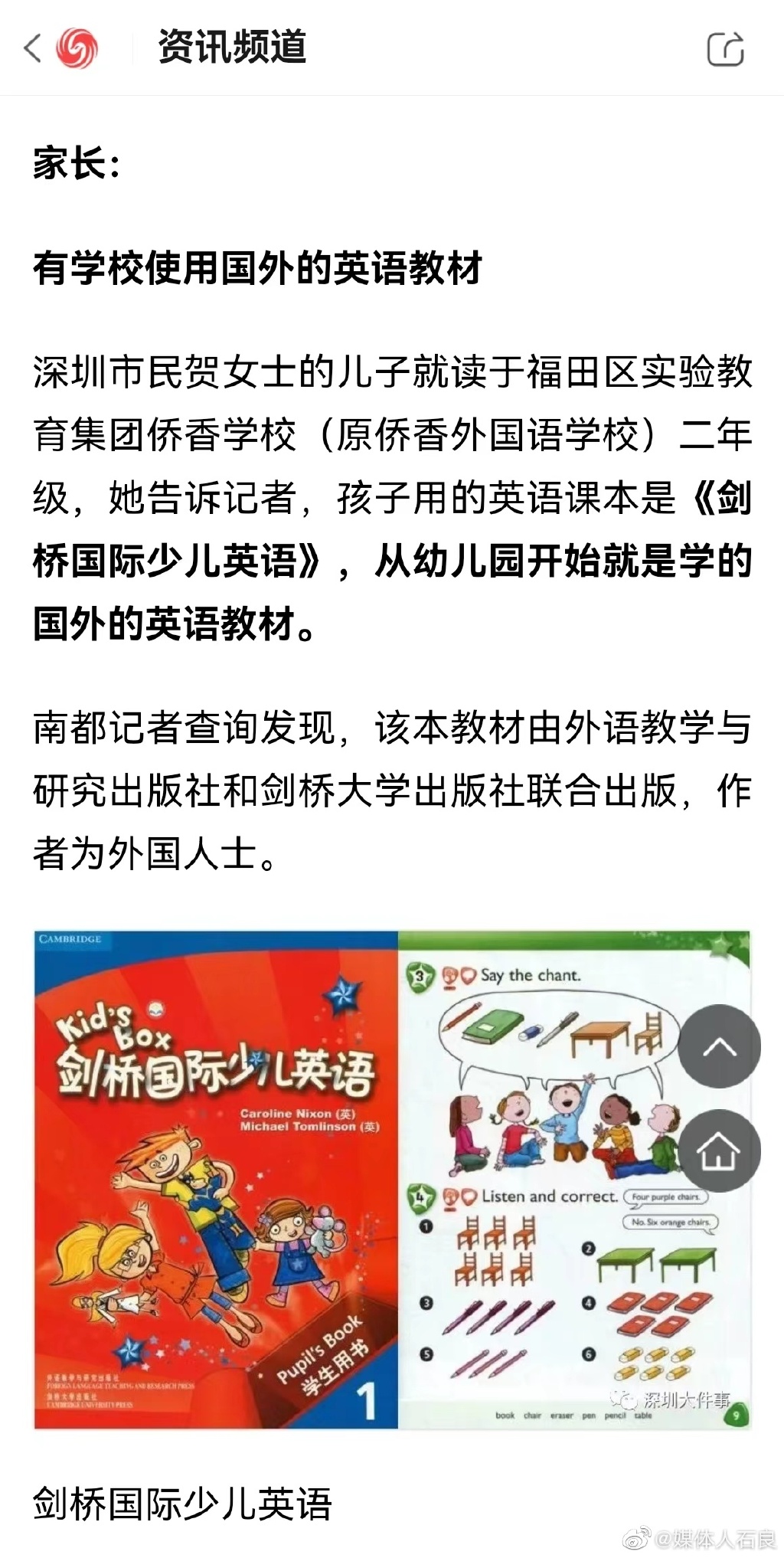
Task: Go back using the back arrow
Action: tap(32, 48)
